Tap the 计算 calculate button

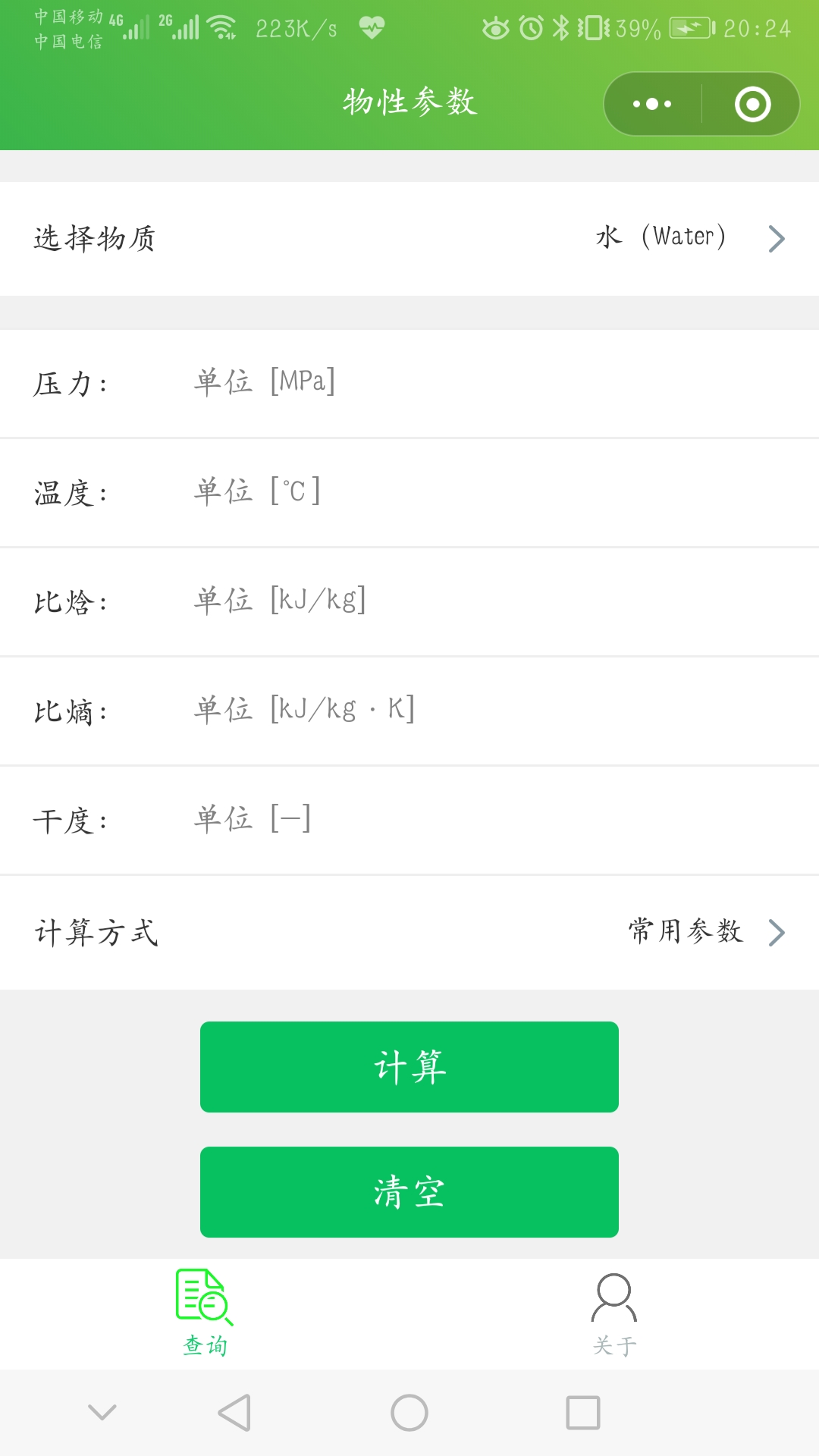coord(409,1067)
